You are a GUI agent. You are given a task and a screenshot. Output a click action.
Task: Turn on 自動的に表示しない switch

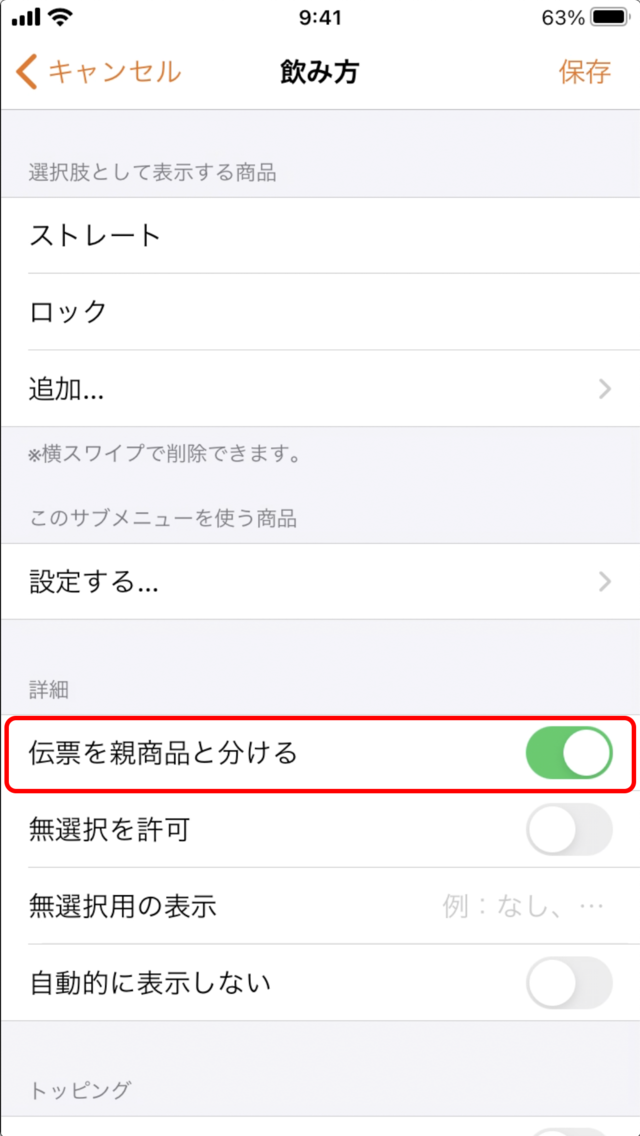569,983
